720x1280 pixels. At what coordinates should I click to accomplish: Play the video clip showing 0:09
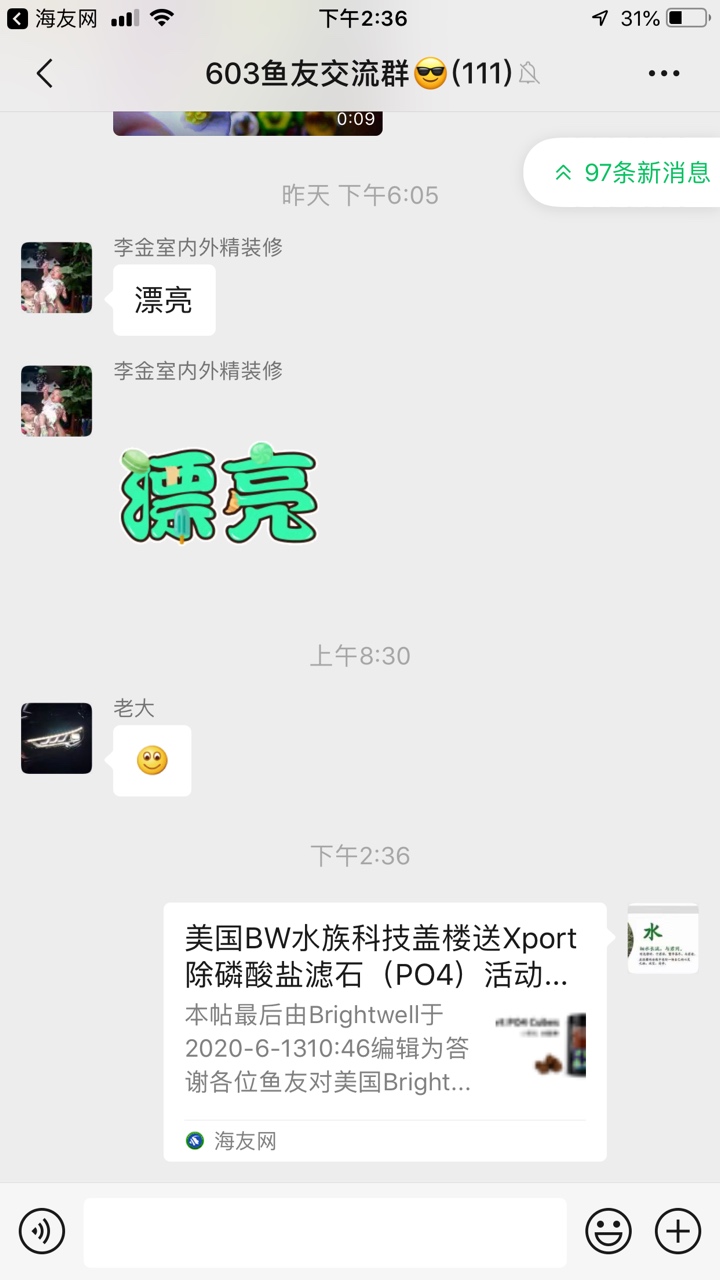click(x=247, y=123)
